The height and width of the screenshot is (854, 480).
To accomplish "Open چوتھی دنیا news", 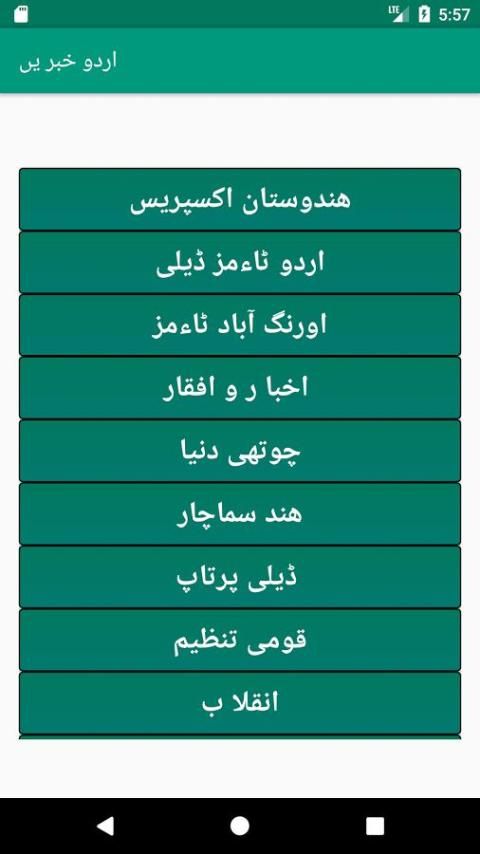I will pyautogui.click(x=240, y=451).
